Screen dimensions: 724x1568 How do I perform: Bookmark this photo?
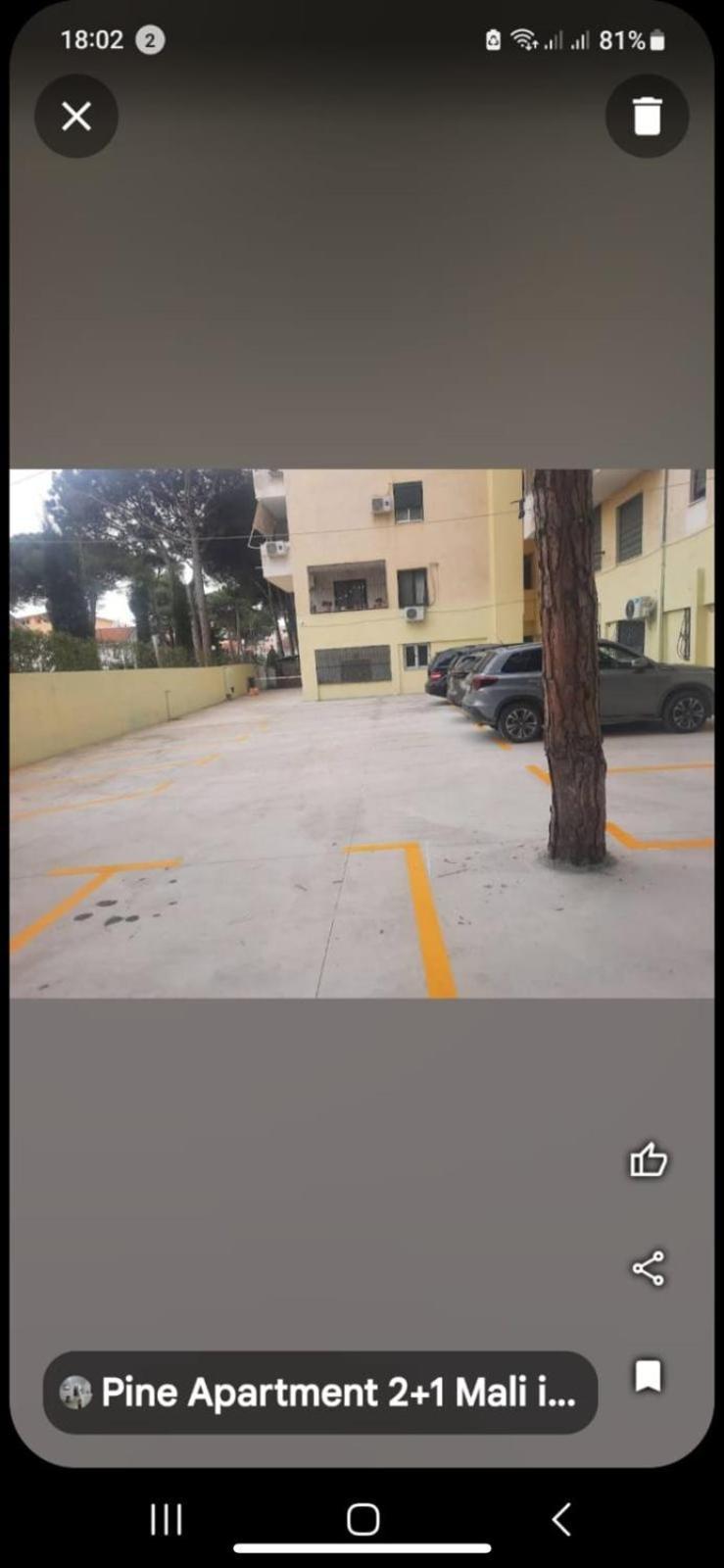pos(648,1375)
